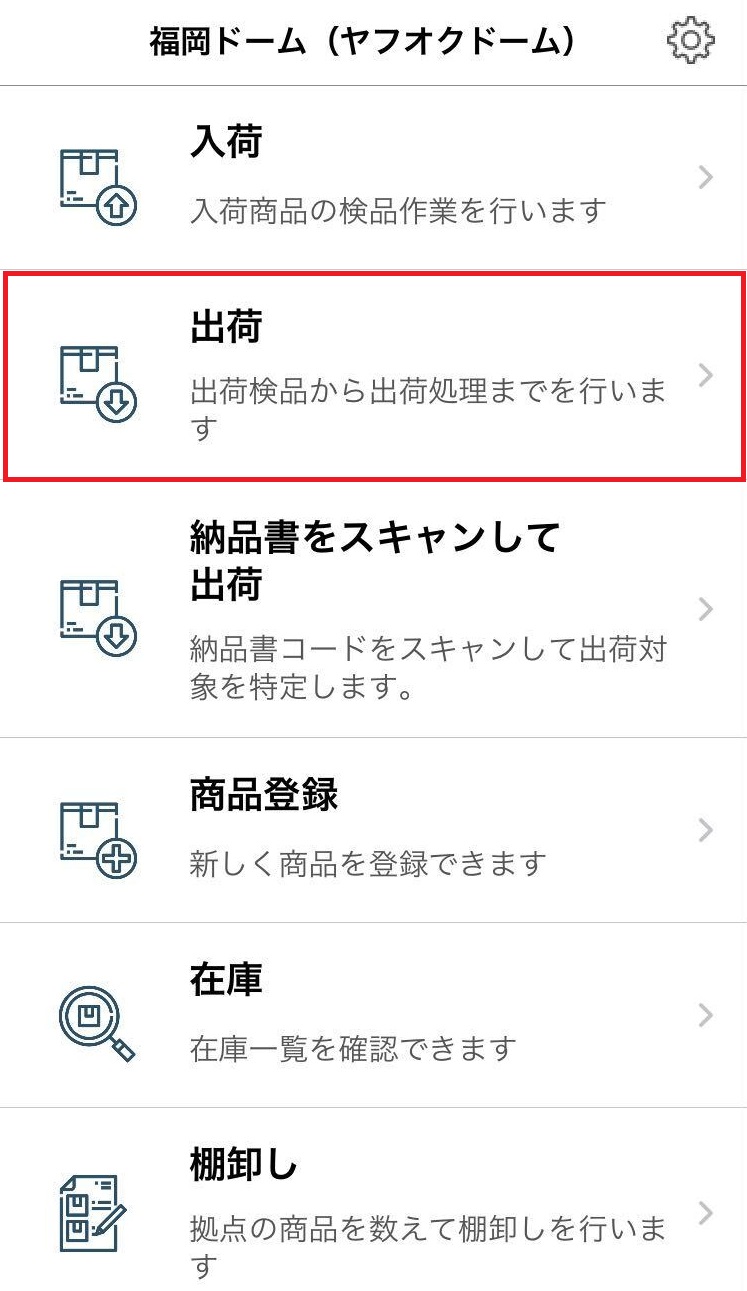Screen dimensions: 747x1291
Task: Open the settings gear icon
Action: point(690,41)
